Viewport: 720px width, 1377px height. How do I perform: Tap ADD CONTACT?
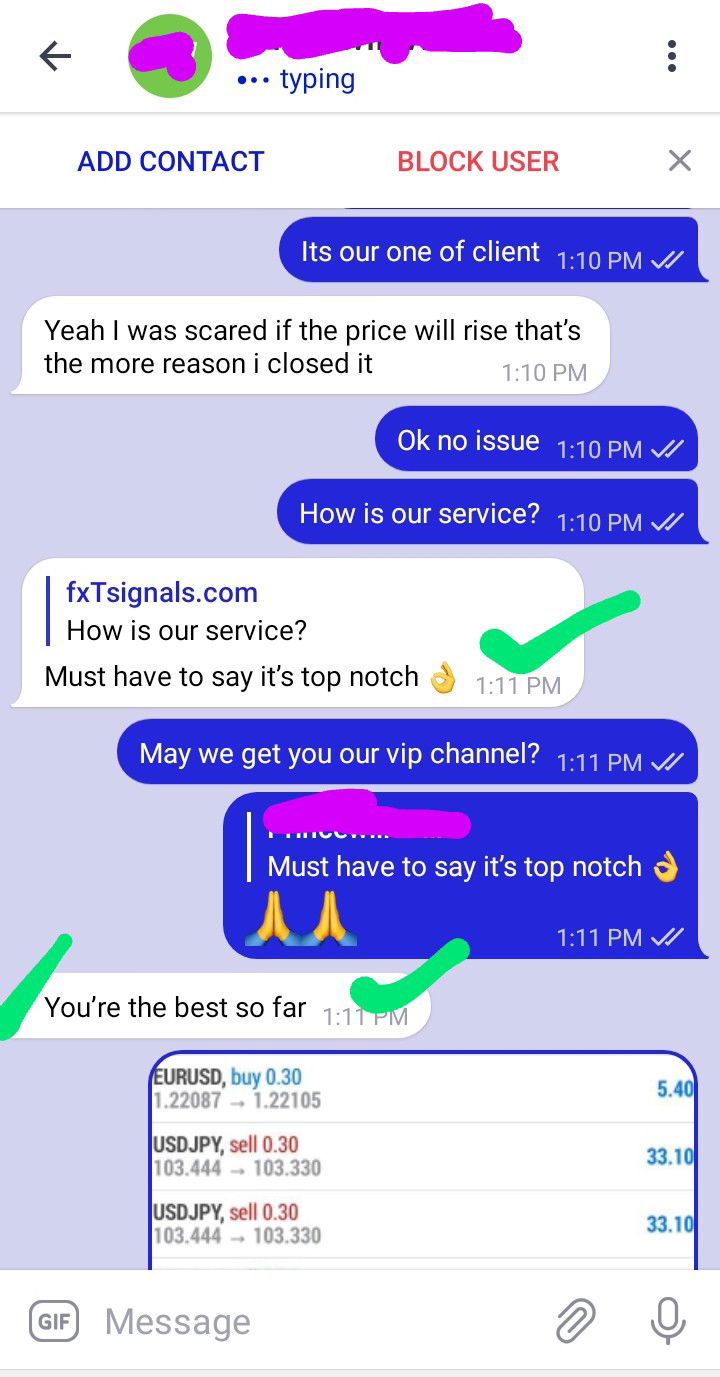tap(171, 161)
